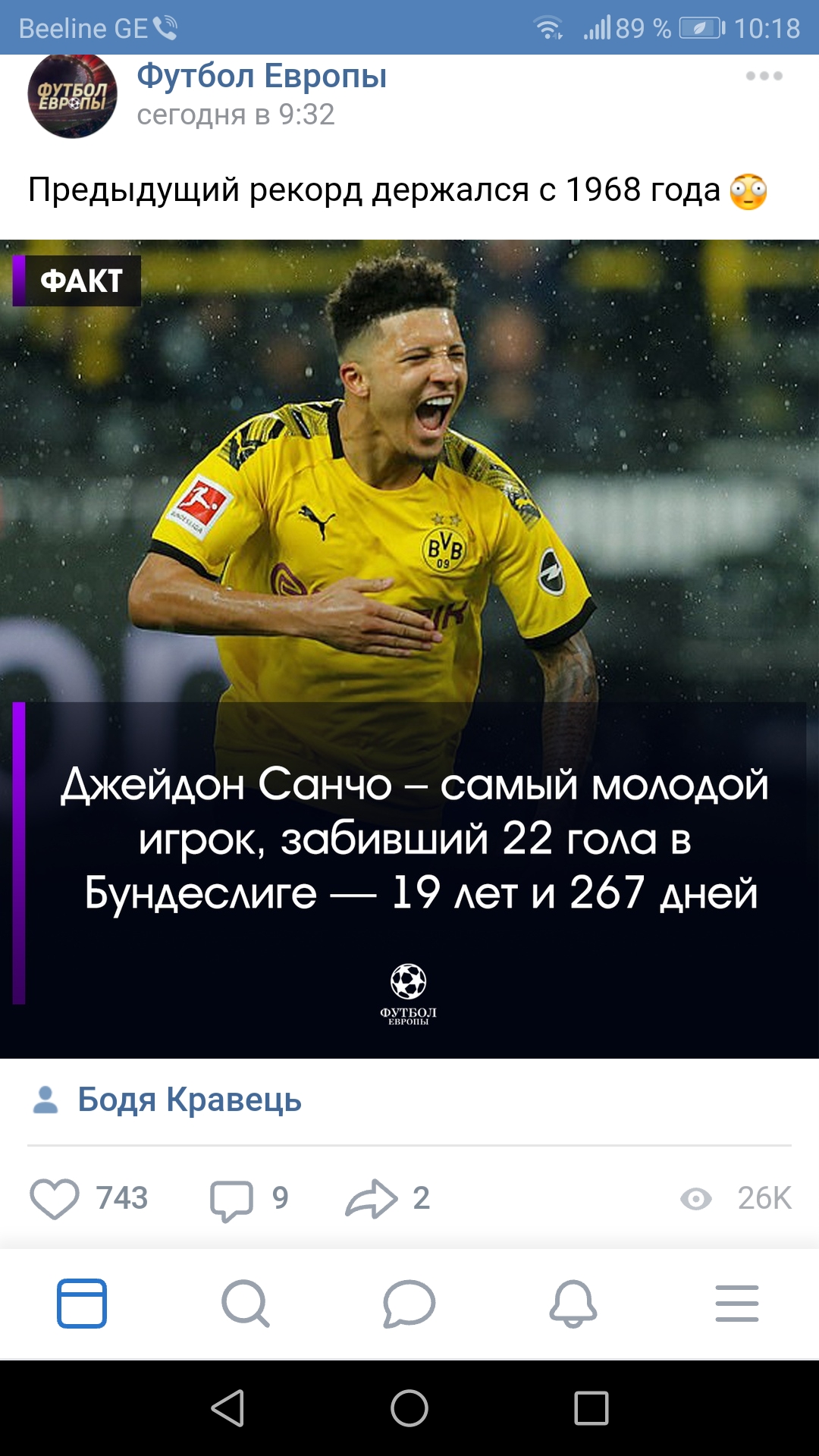Switch to the news feed tab
Image resolution: width=819 pixels, height=1456 pixels.
tap(82, 1304)
